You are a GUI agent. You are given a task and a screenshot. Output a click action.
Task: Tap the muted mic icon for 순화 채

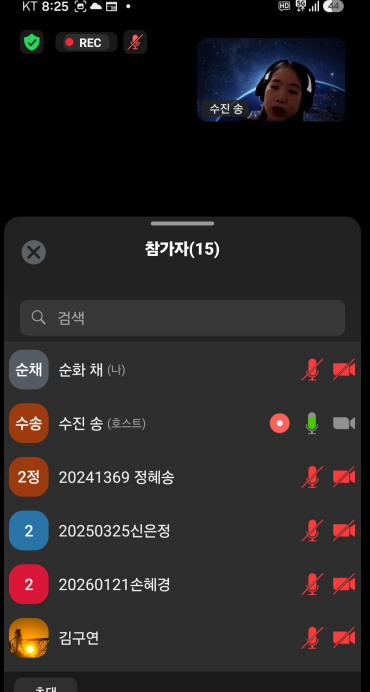point(312,370)
